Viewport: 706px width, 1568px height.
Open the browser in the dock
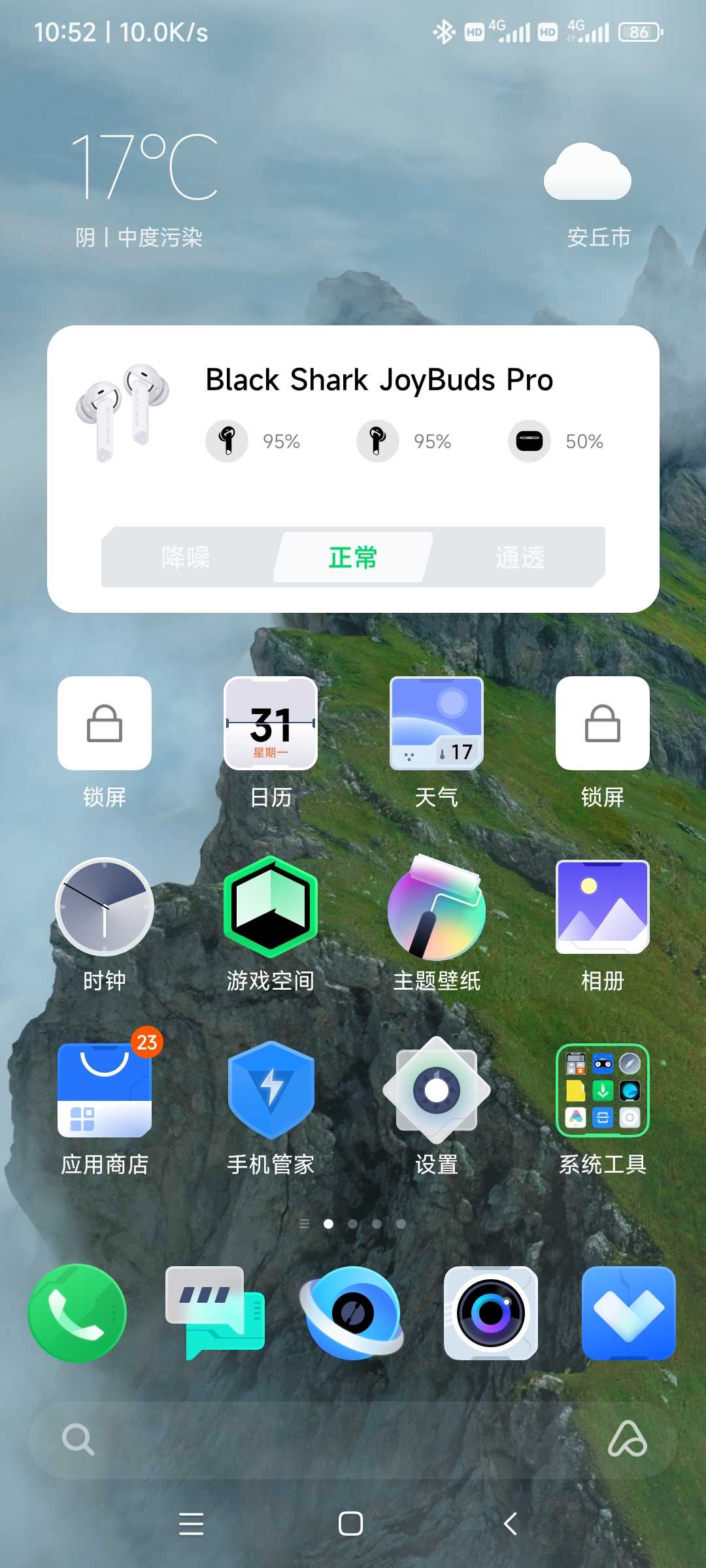point(353,1313)
